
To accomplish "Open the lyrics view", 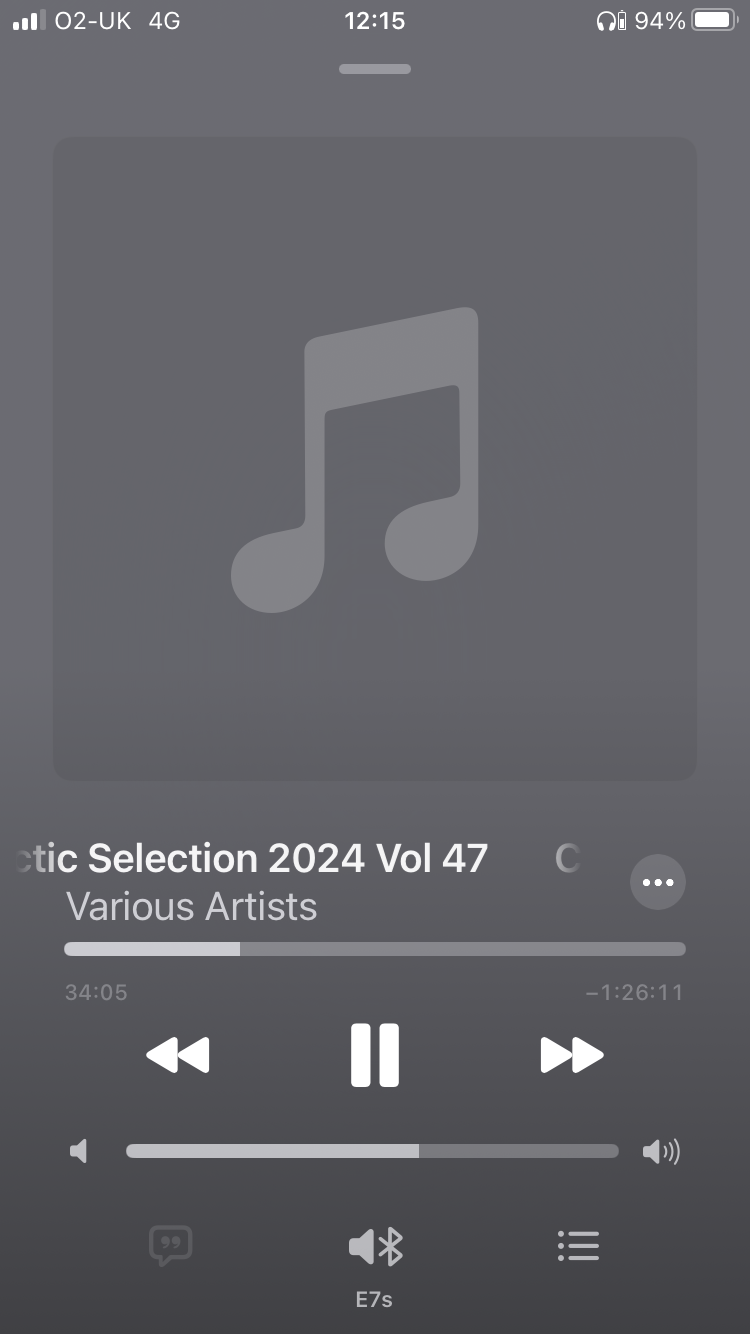I will [x=170, y=1246].
